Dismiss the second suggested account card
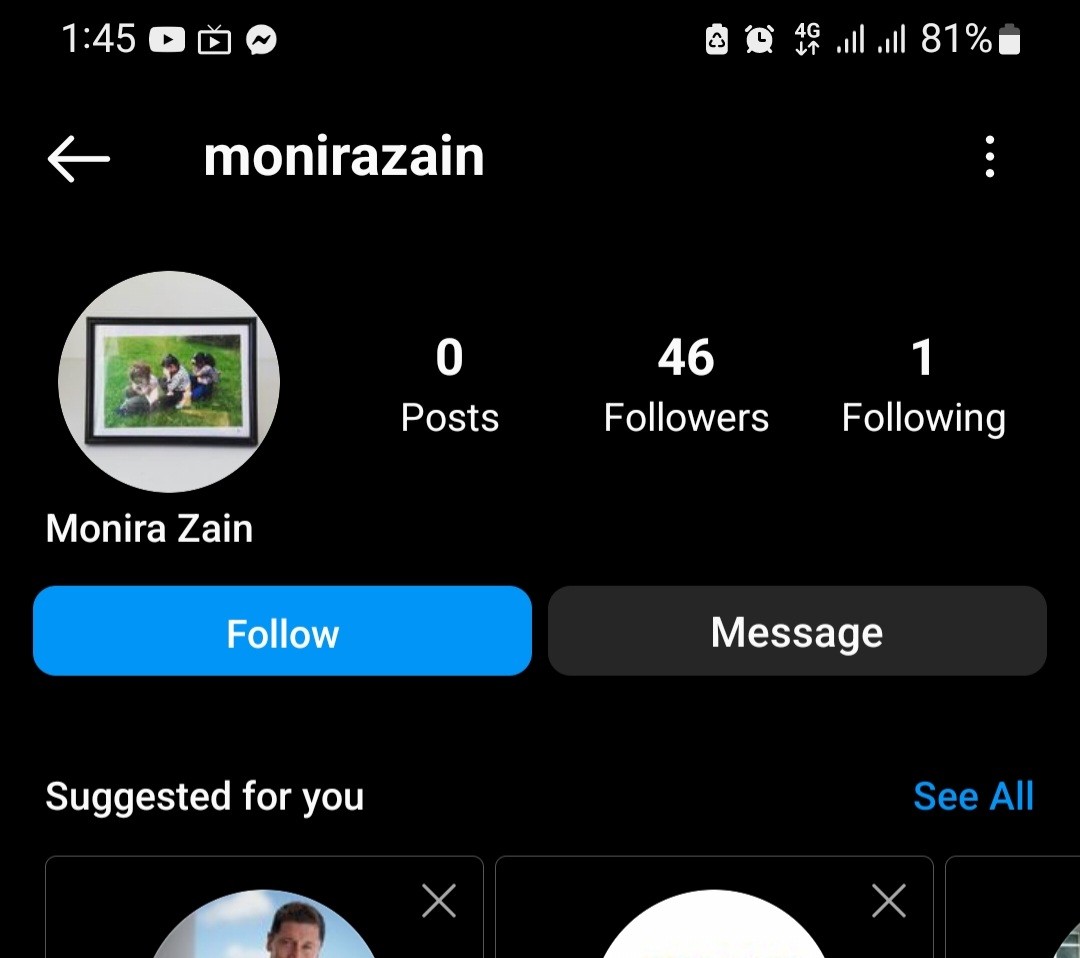The width and height of the screenshot is (1080, 958). [x=888, y=901]
